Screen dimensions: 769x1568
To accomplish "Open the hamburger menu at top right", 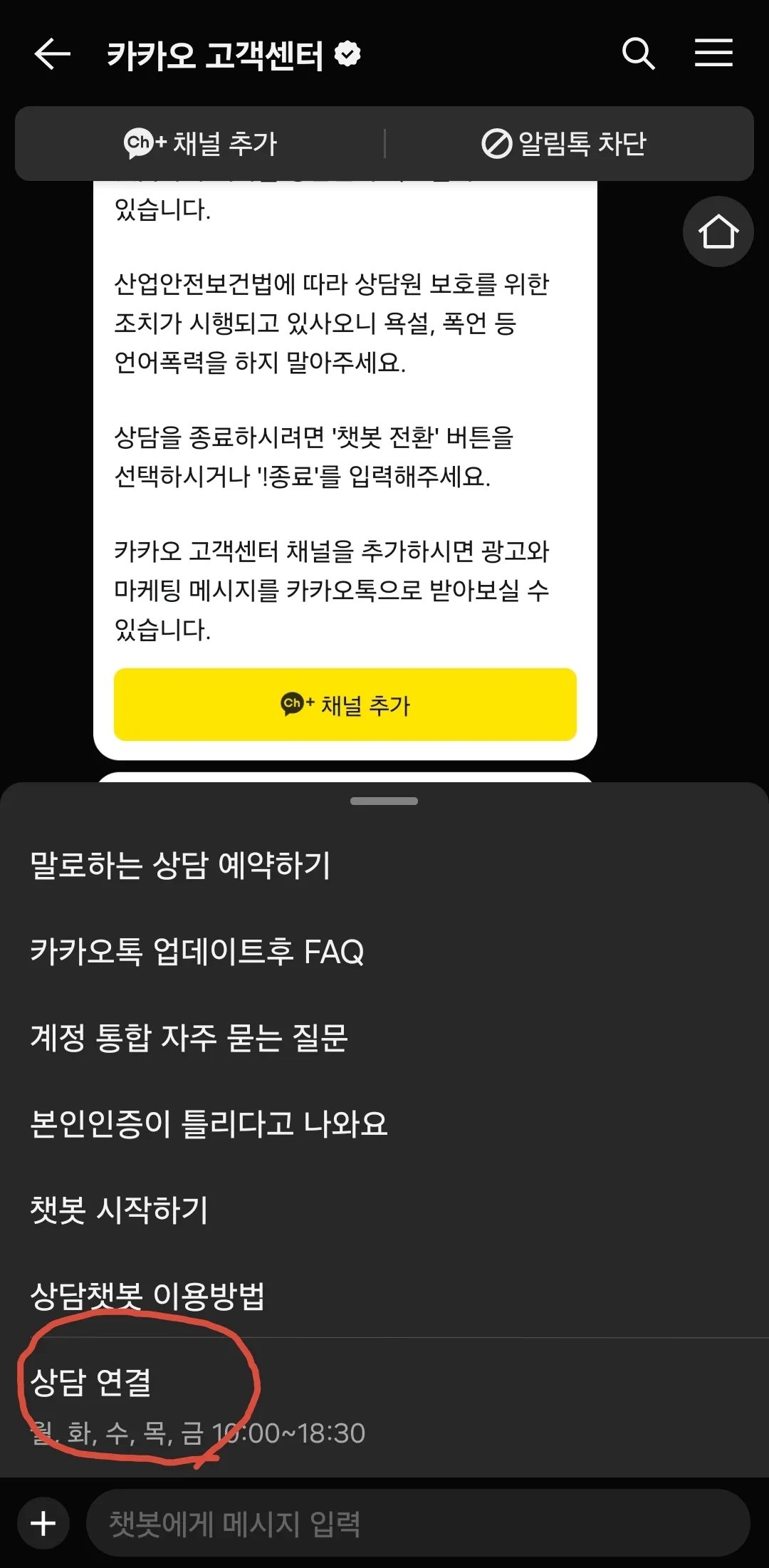I will point(714,53).
